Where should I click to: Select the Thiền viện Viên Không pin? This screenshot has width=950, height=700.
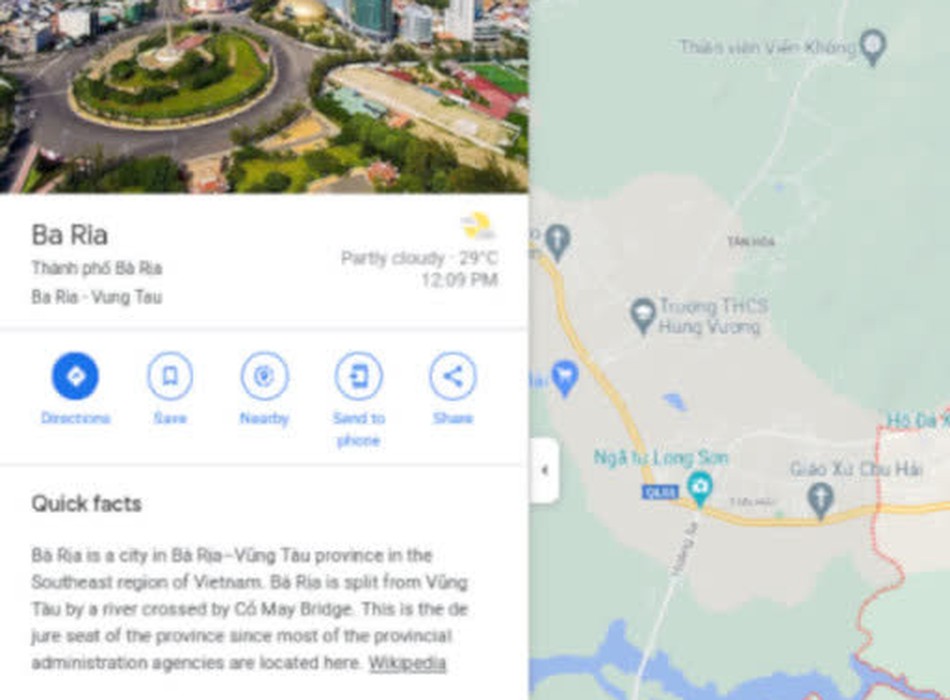pos(873,46)
